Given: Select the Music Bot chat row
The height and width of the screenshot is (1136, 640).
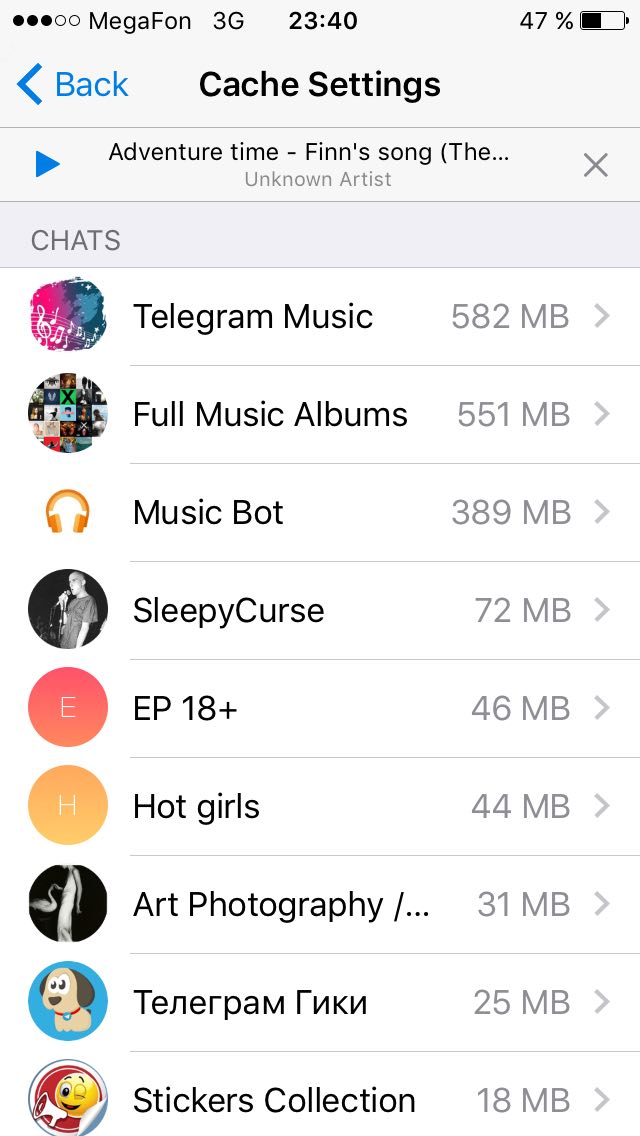Looking at the screenshot, I should [320, 513].
